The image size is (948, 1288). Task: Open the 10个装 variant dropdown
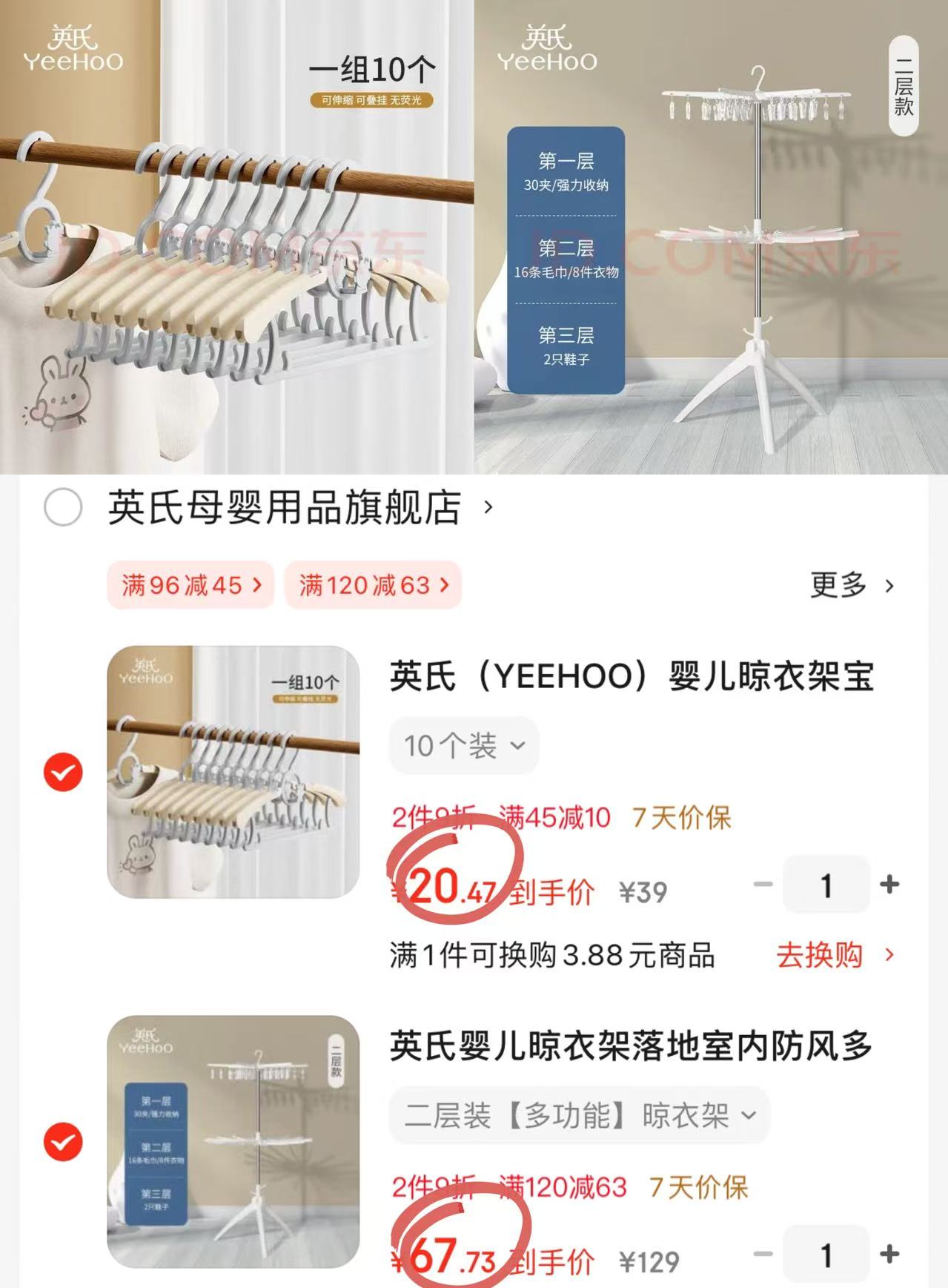(x=463, y=746)
